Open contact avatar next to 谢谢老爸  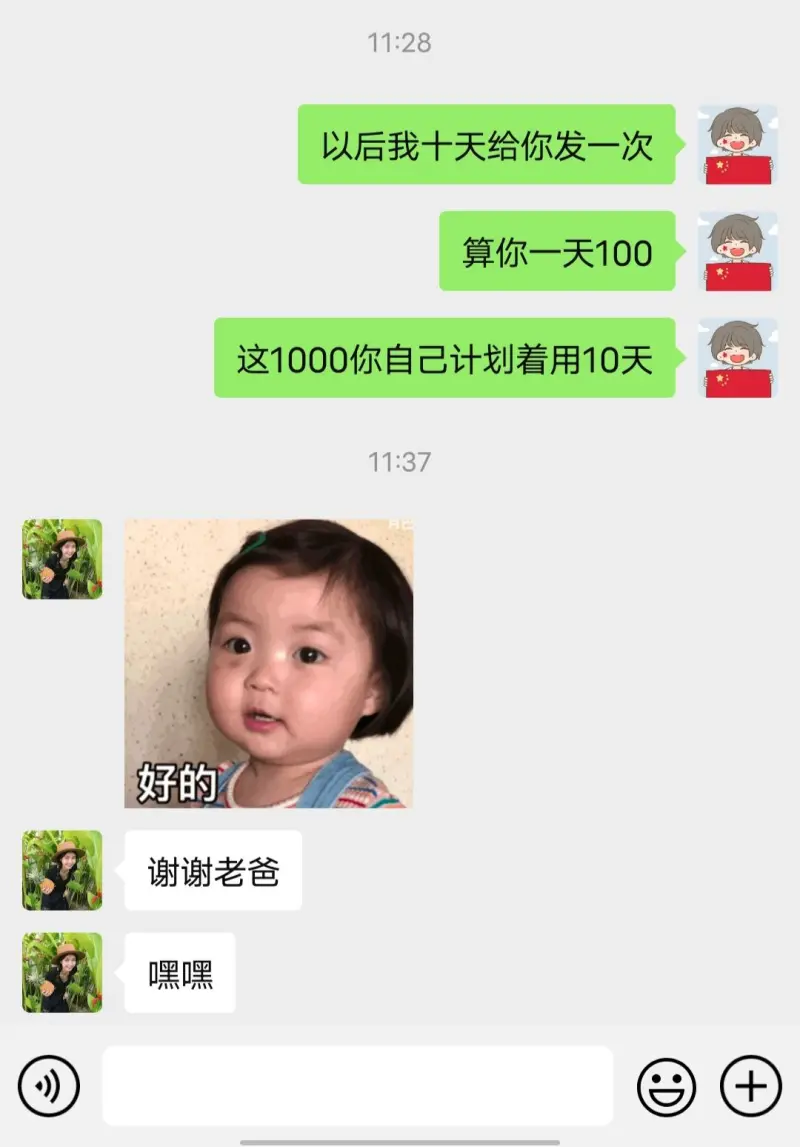point(62,870)
